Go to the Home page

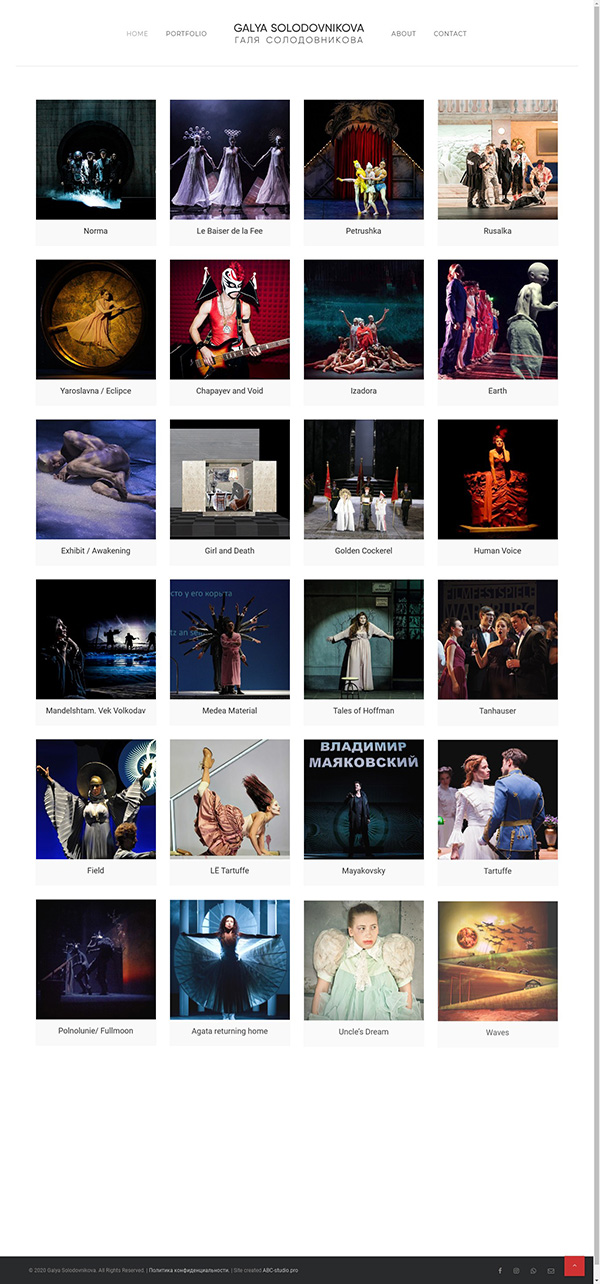[137, 34]
